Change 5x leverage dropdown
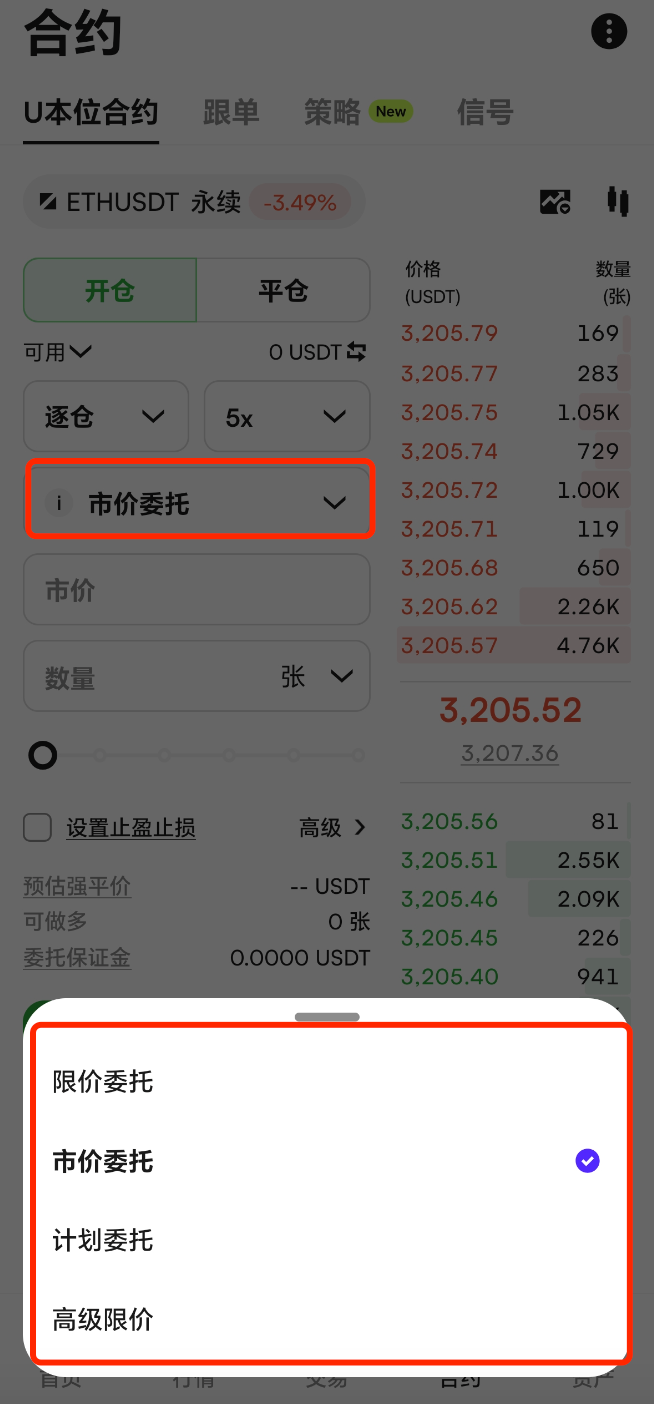This screenshot has width=654, height=1404. click(x=287, y=416)
